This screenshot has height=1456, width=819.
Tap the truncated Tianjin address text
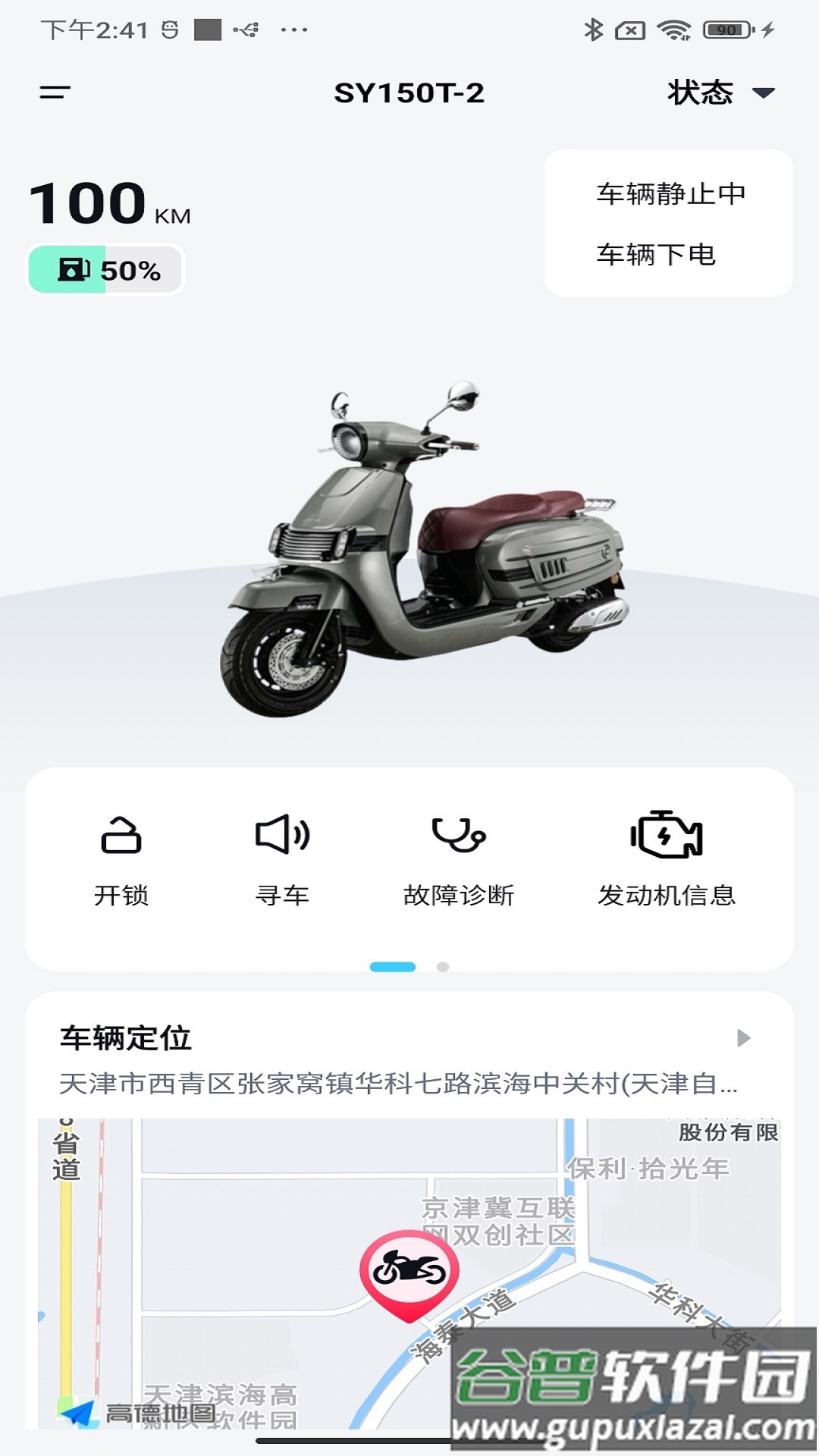tap(402, 1086)
